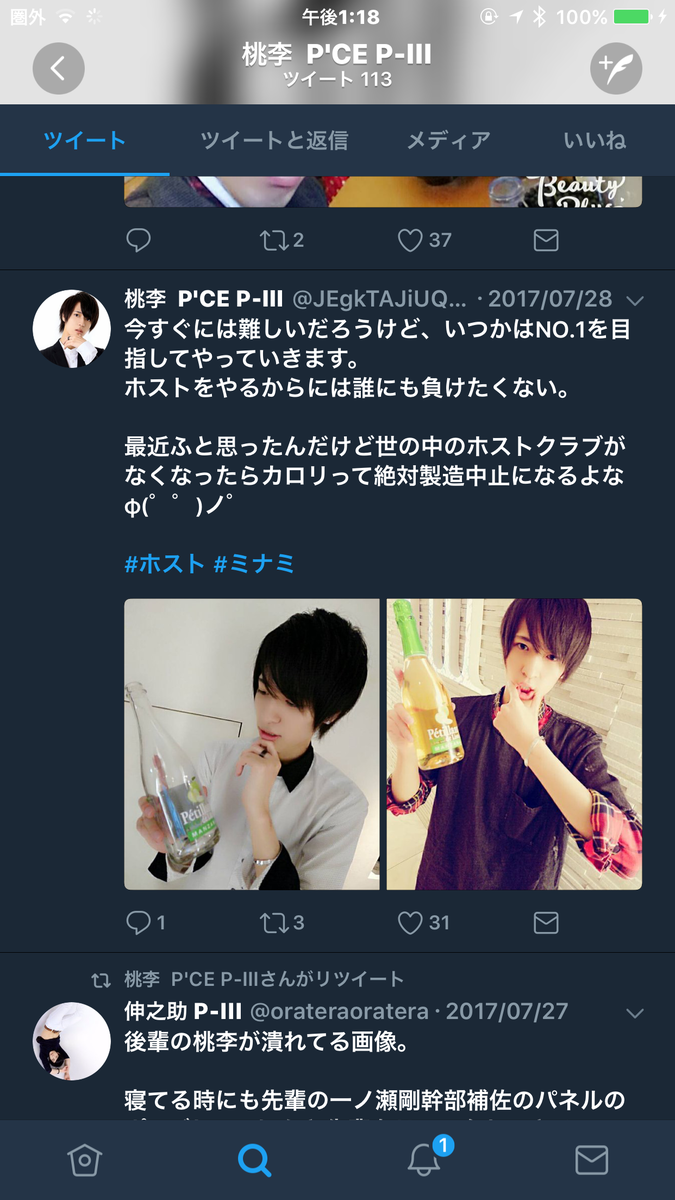View the right photo with the green bottle
The image size is (675, 1200).
pos(514,744)
